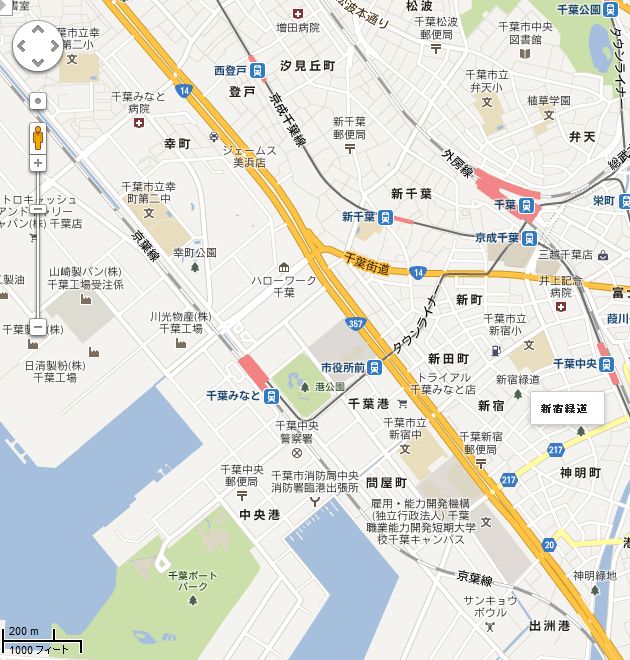Tap the my-location button below pan control
Viewport: 630px width, 660px height.
(x=38, y=100)
